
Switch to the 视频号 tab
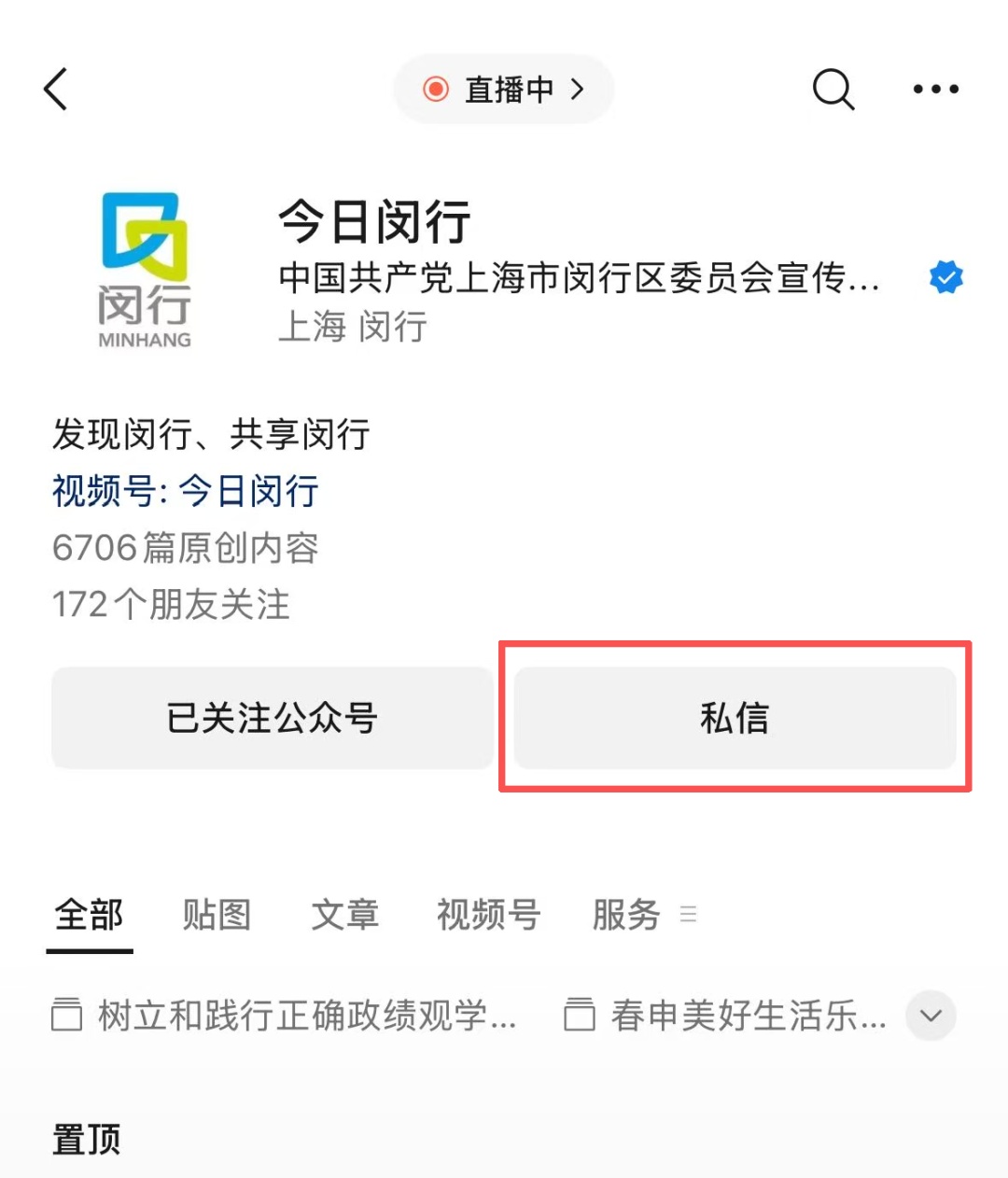[488, 915]
